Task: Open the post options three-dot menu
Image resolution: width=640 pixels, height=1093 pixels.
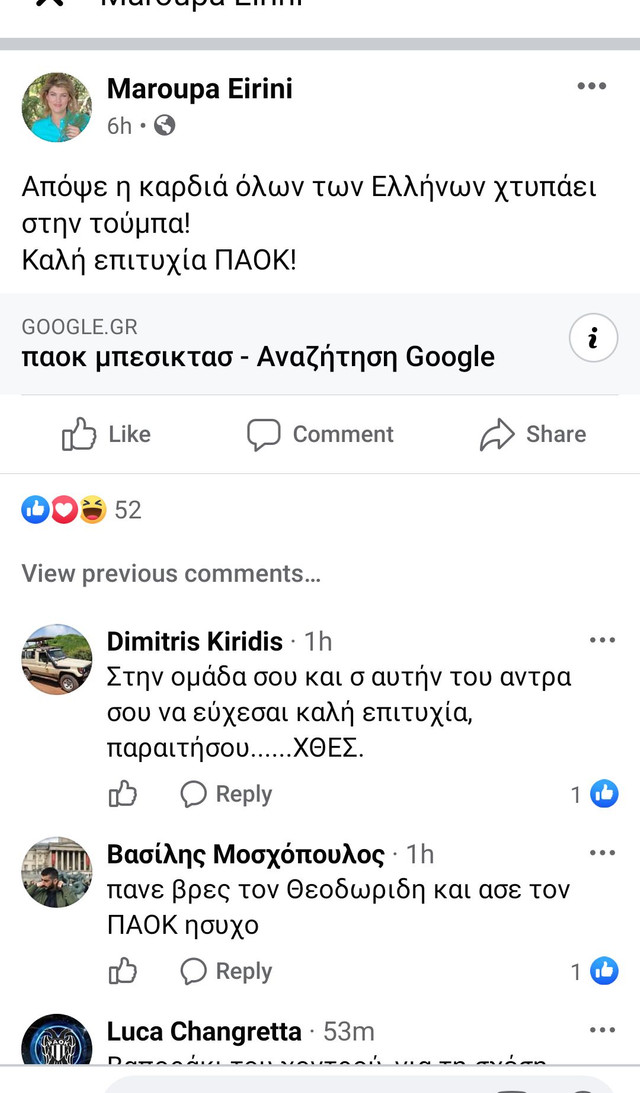Action: (x=591, y=86)
